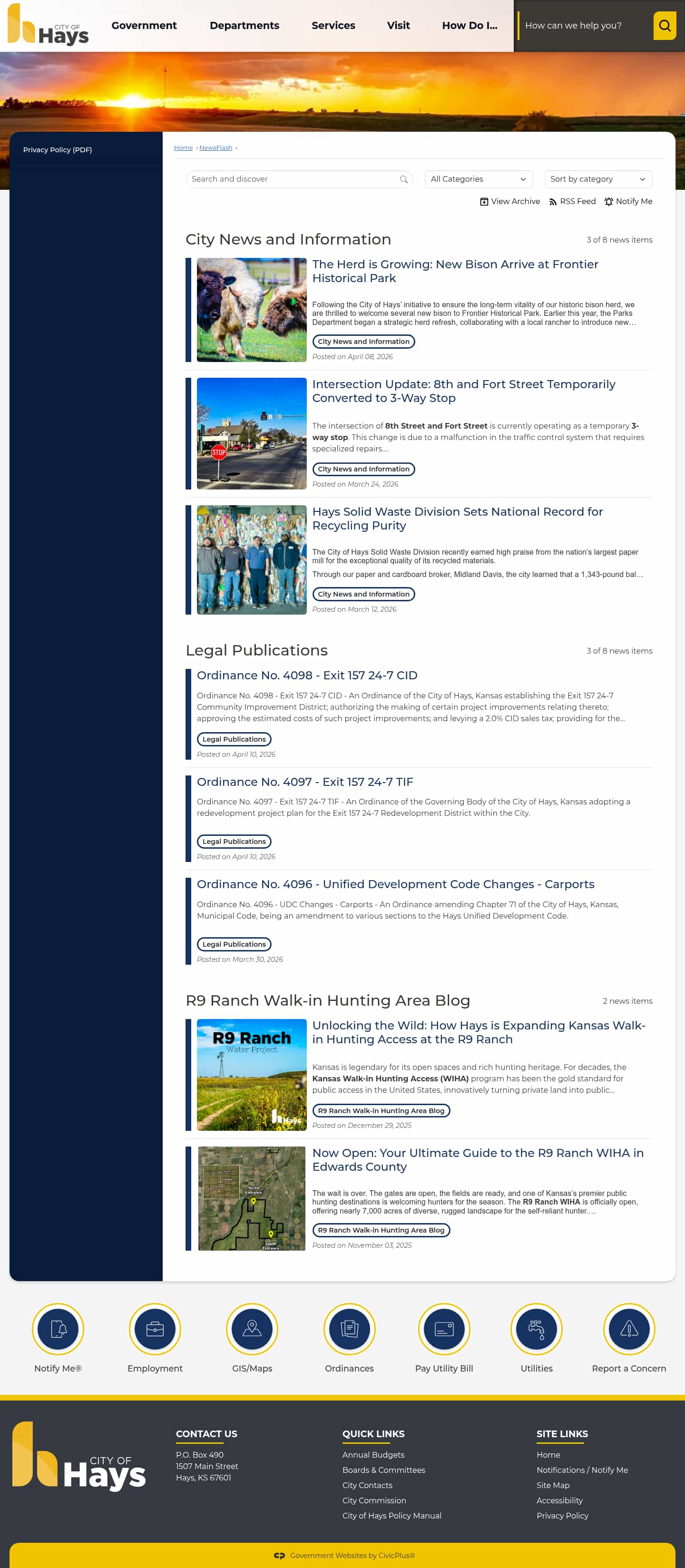
Task: Click the Employment briefcase icon
Action: click(155, 1329)
